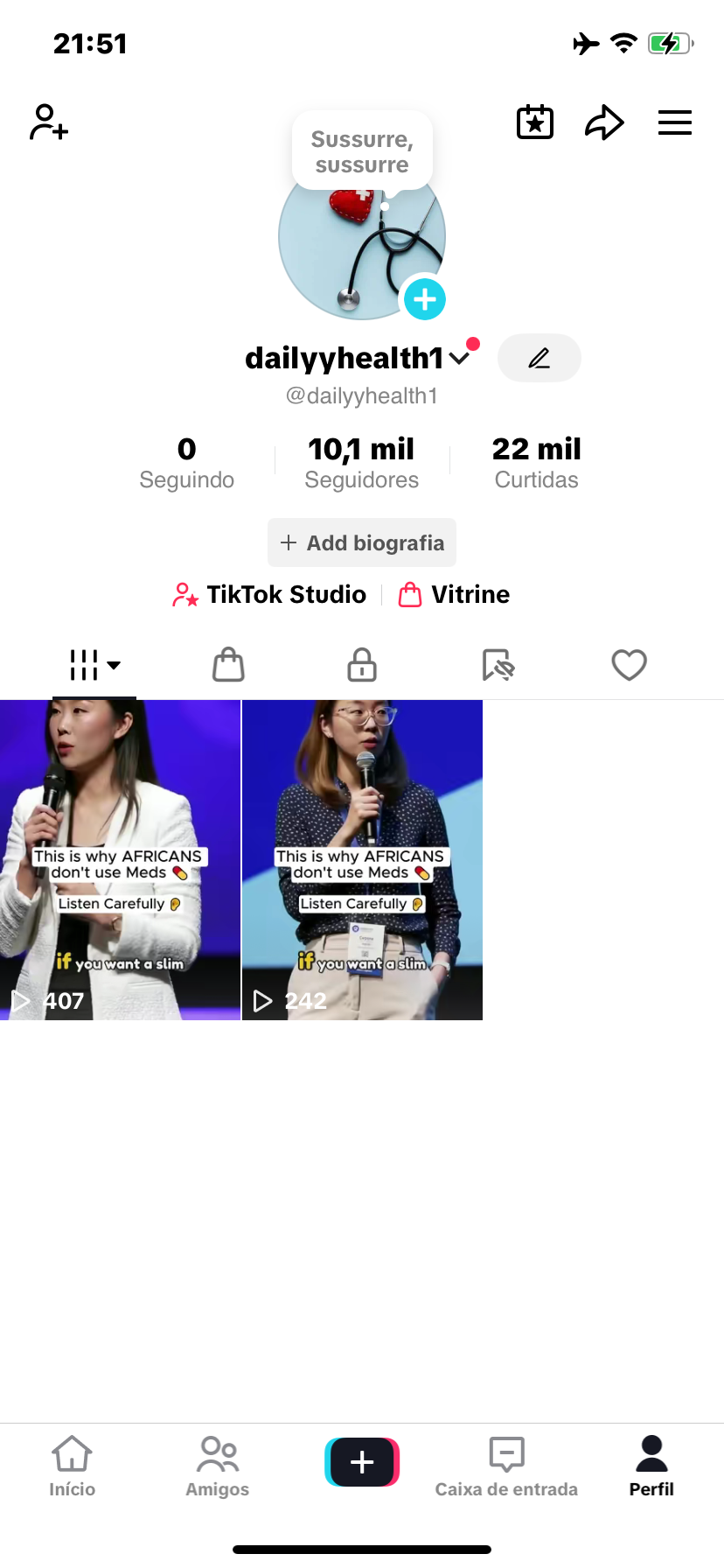Create a new post with plus button
Screen dimensions: 724x1568
click(362, 1462)
